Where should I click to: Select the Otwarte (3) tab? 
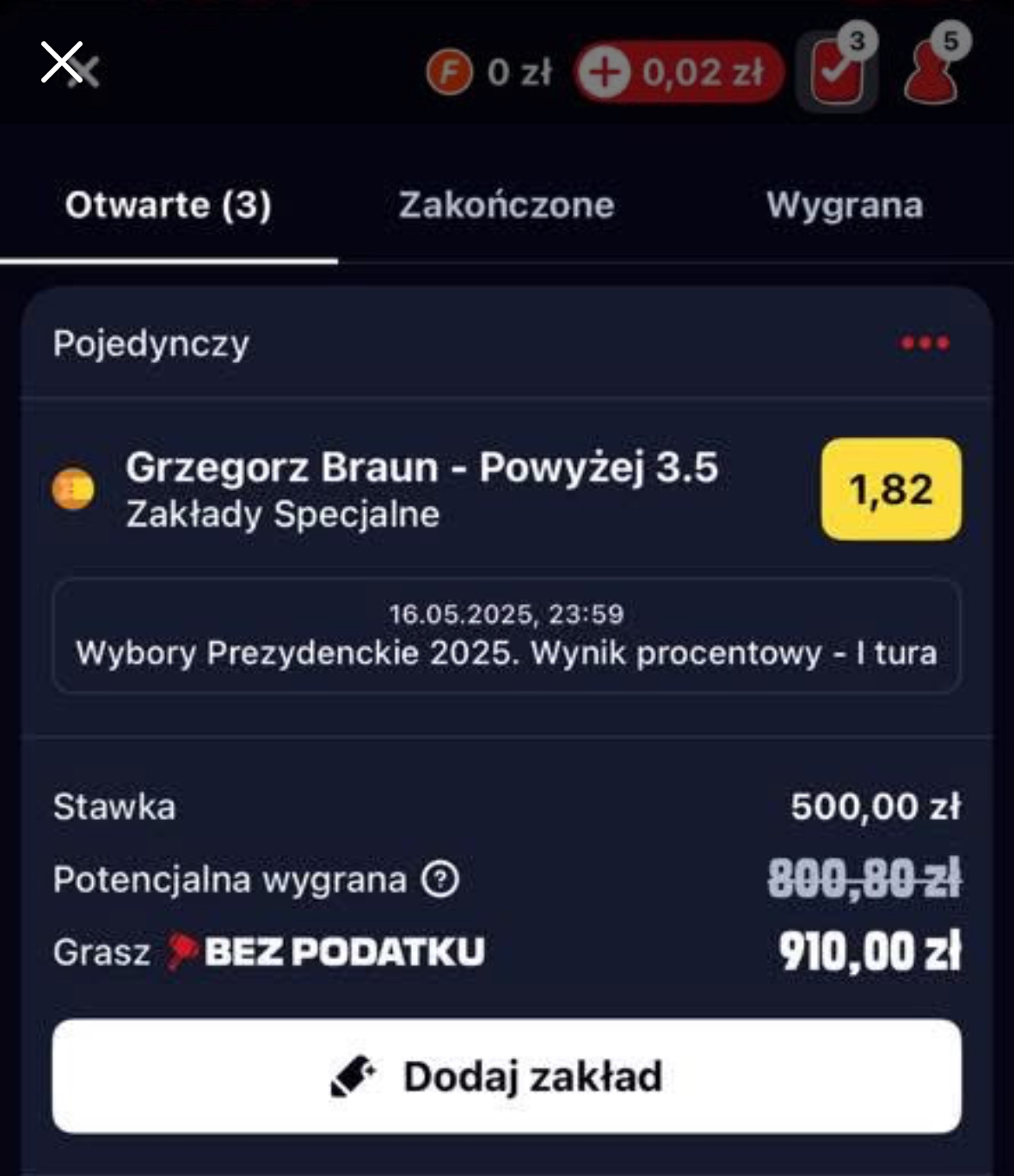pos(169,206)
